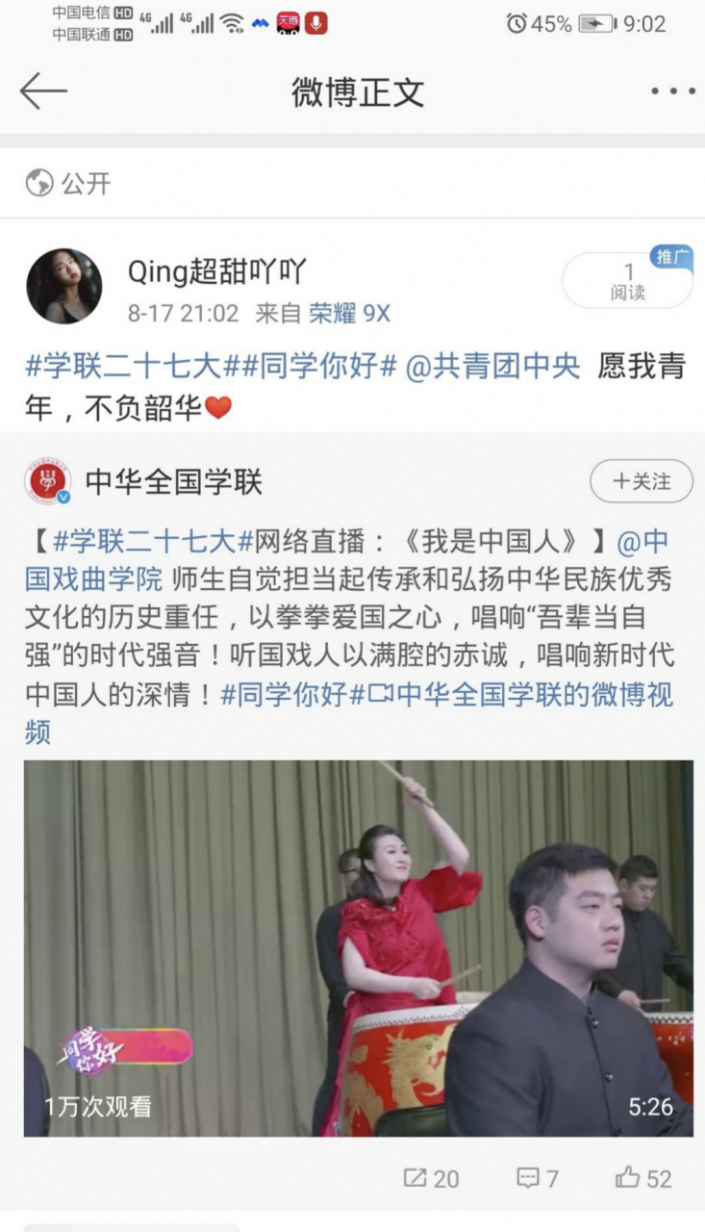Tap the 推广 promote reading count button
Viewport: 705px width, 1232px height.
(x=628, y=280)
